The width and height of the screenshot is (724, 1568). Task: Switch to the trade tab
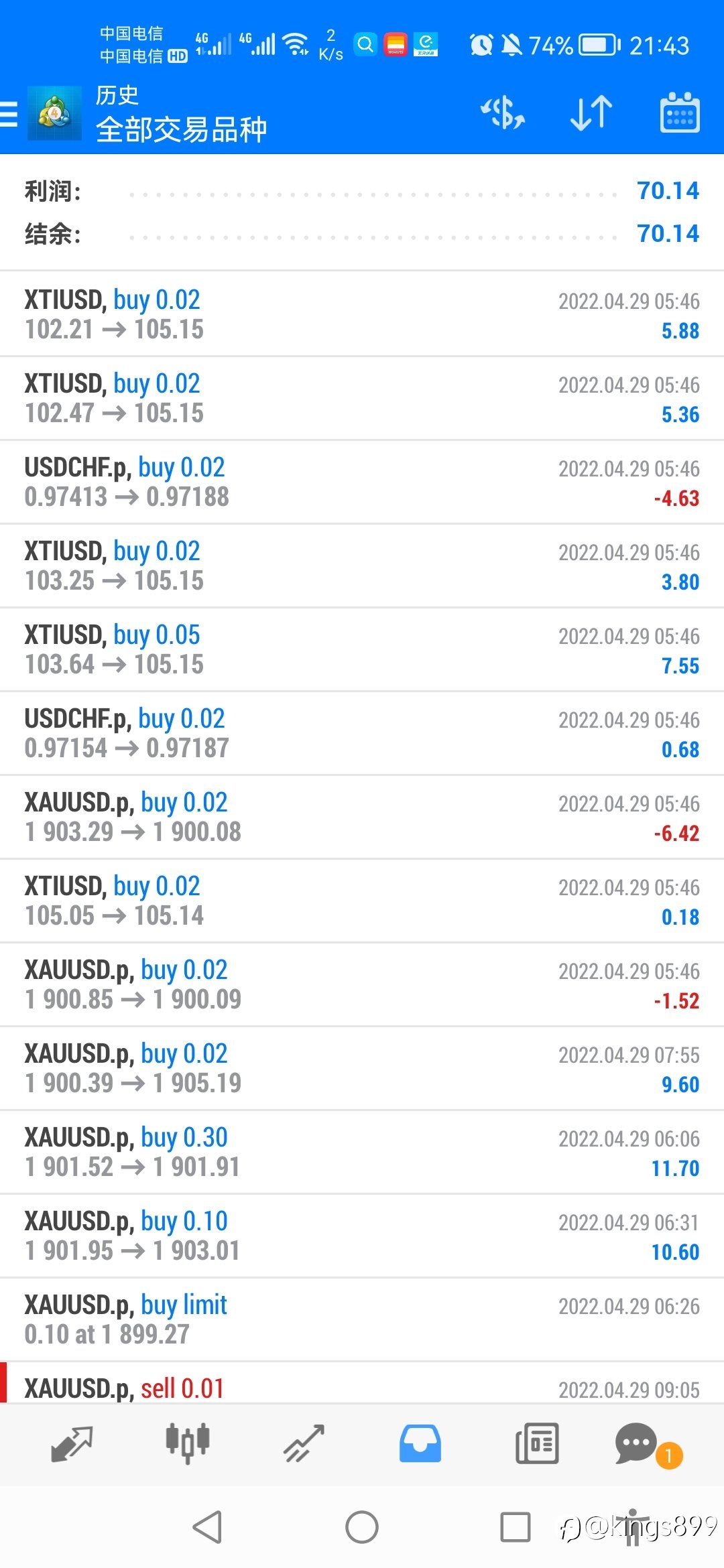[x=304, y=1443]
